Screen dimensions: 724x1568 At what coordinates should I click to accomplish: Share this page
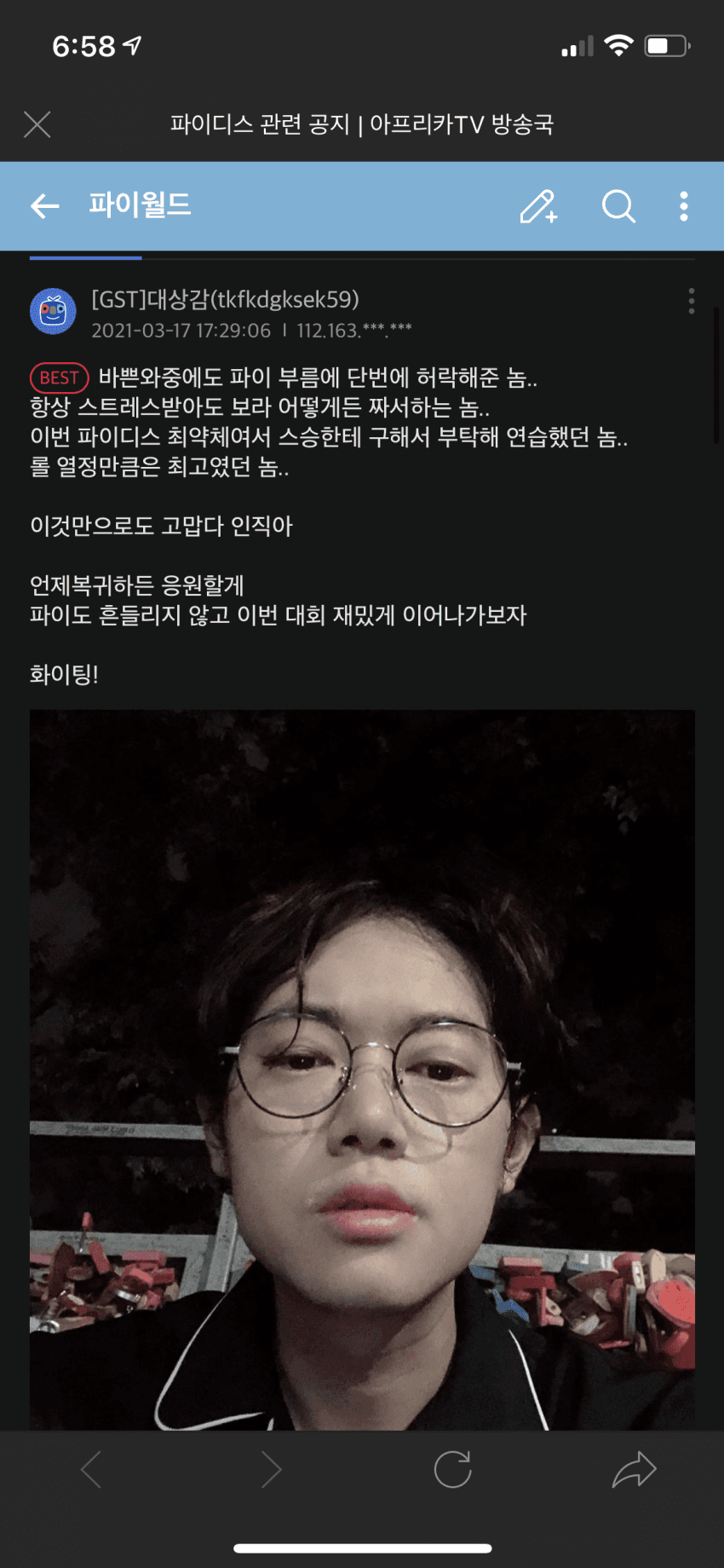(634, 1469)
